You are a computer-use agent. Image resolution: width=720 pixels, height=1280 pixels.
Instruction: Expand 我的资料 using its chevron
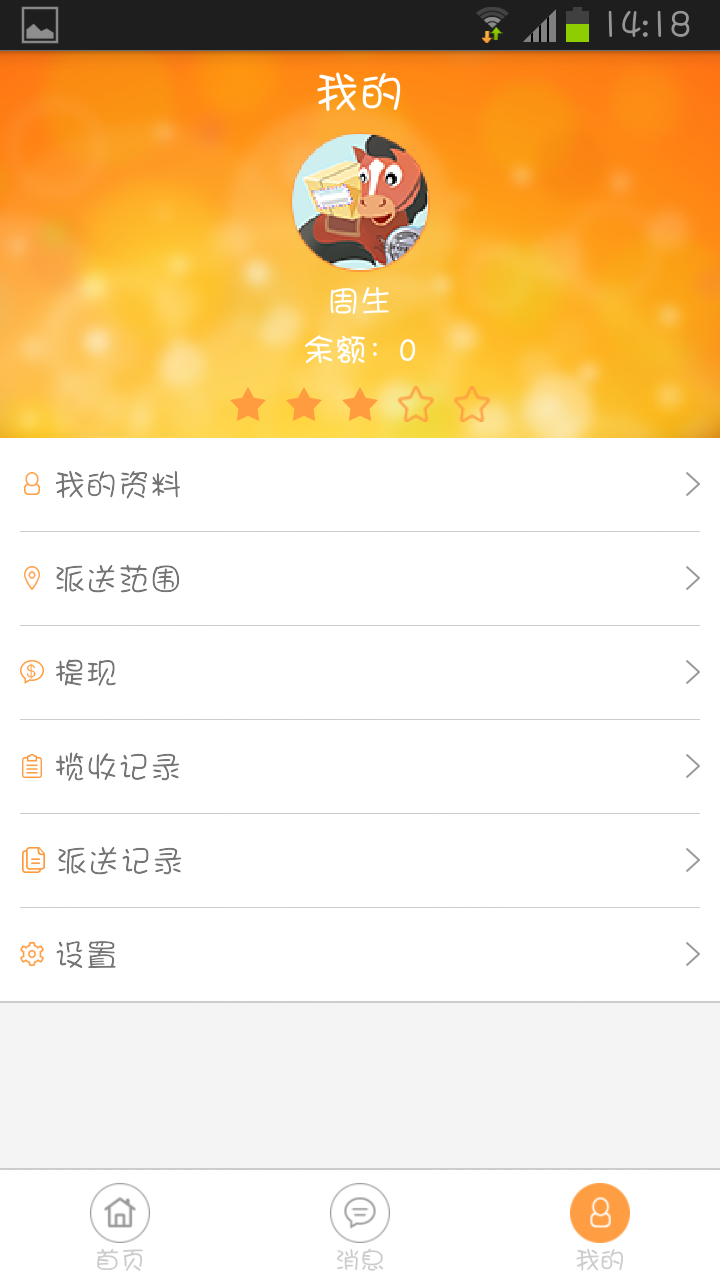(692, 484)
